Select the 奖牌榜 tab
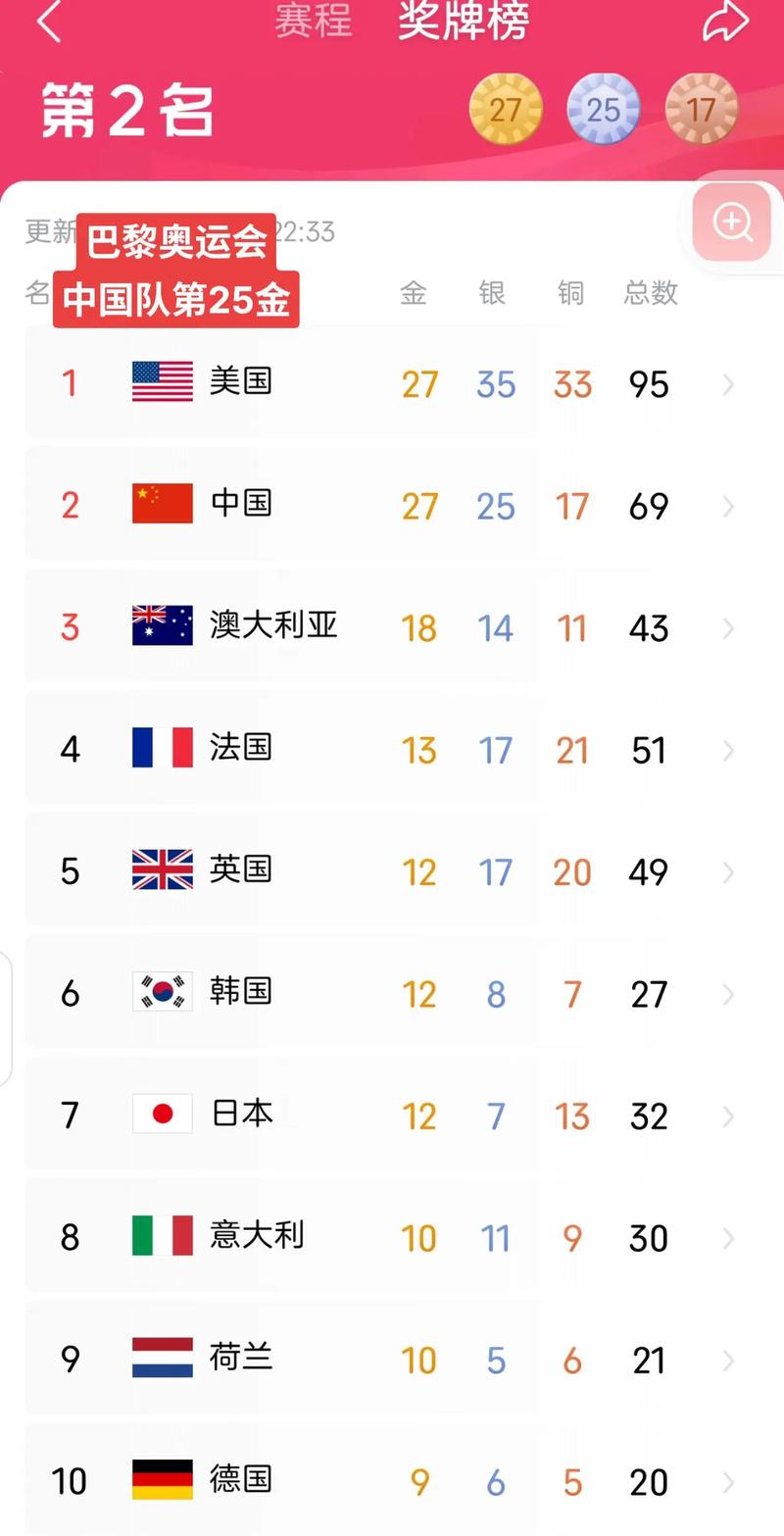This screenshot has width=784, height=1536. [x=464, y=22]
